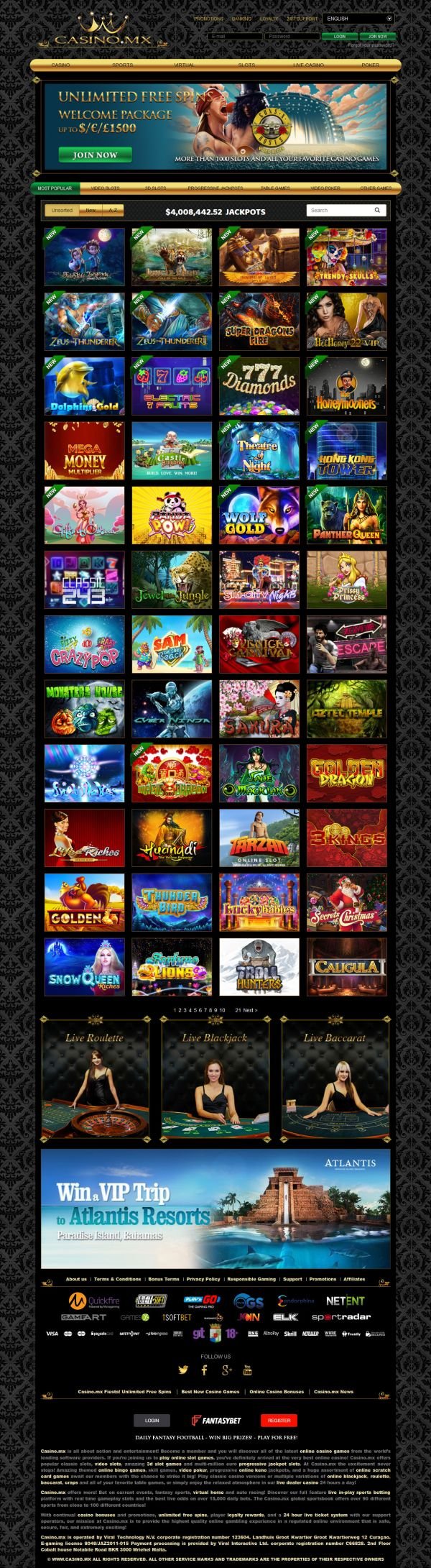Open the Terms & Conditions link

click(118, 1279)
